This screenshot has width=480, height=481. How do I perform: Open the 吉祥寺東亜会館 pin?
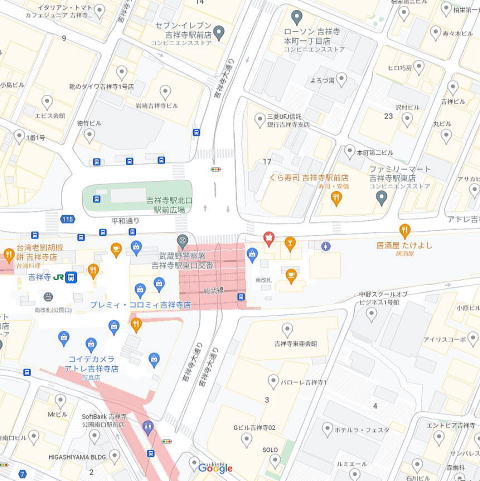(x=287, y=330)
